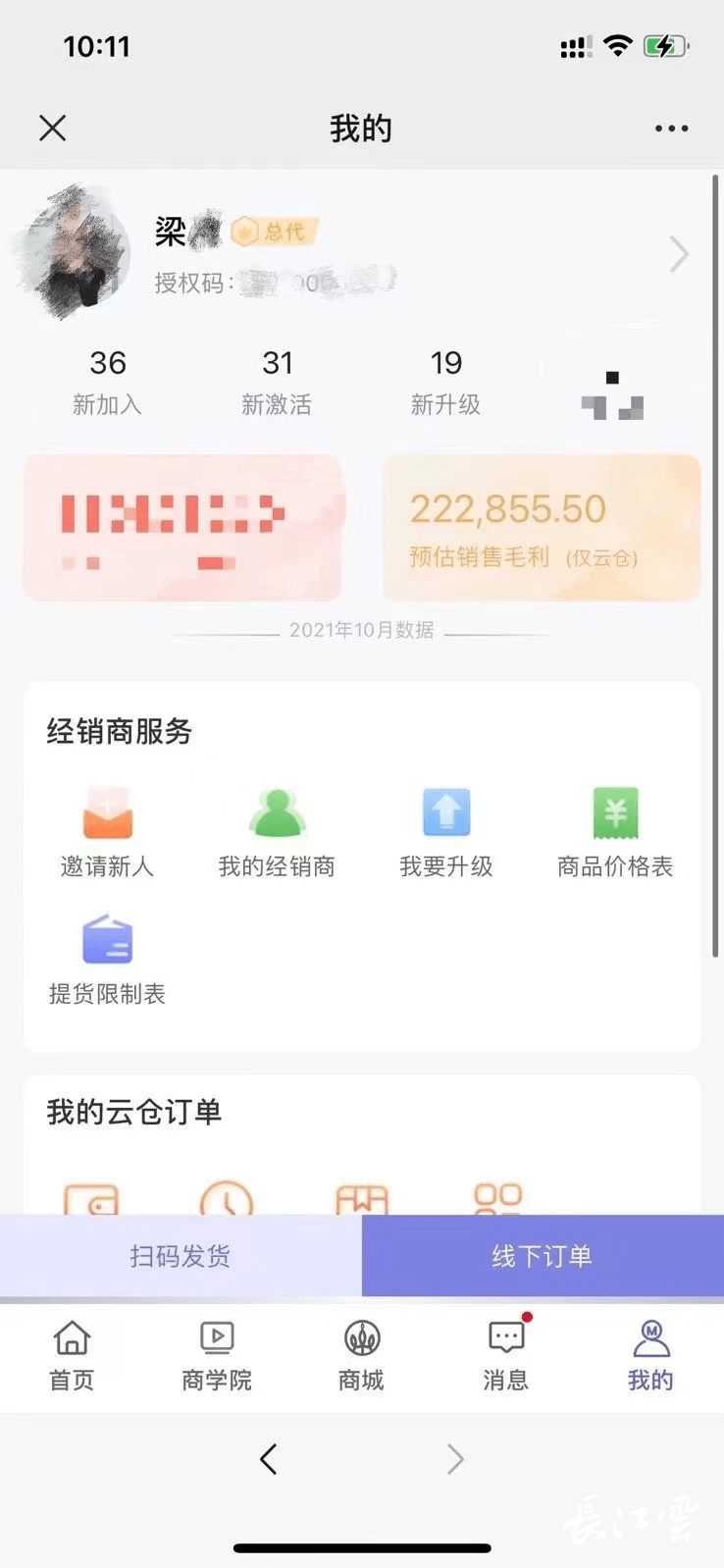Viewport: 724px width, 1568px height.
Task: Go back with the browser back arrow
Action: coord(269,1459)
